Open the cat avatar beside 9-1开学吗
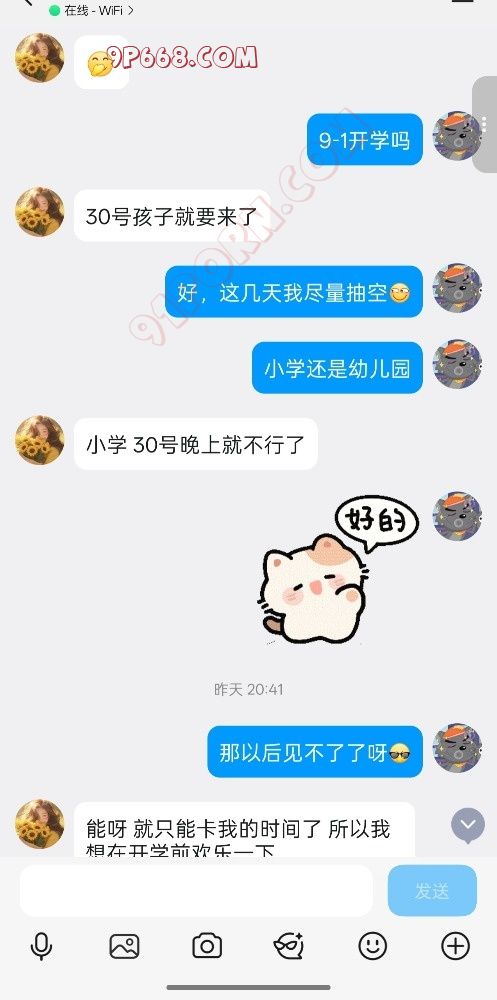The width and height of the screenshot is (497, 1000). click(457, 136)
